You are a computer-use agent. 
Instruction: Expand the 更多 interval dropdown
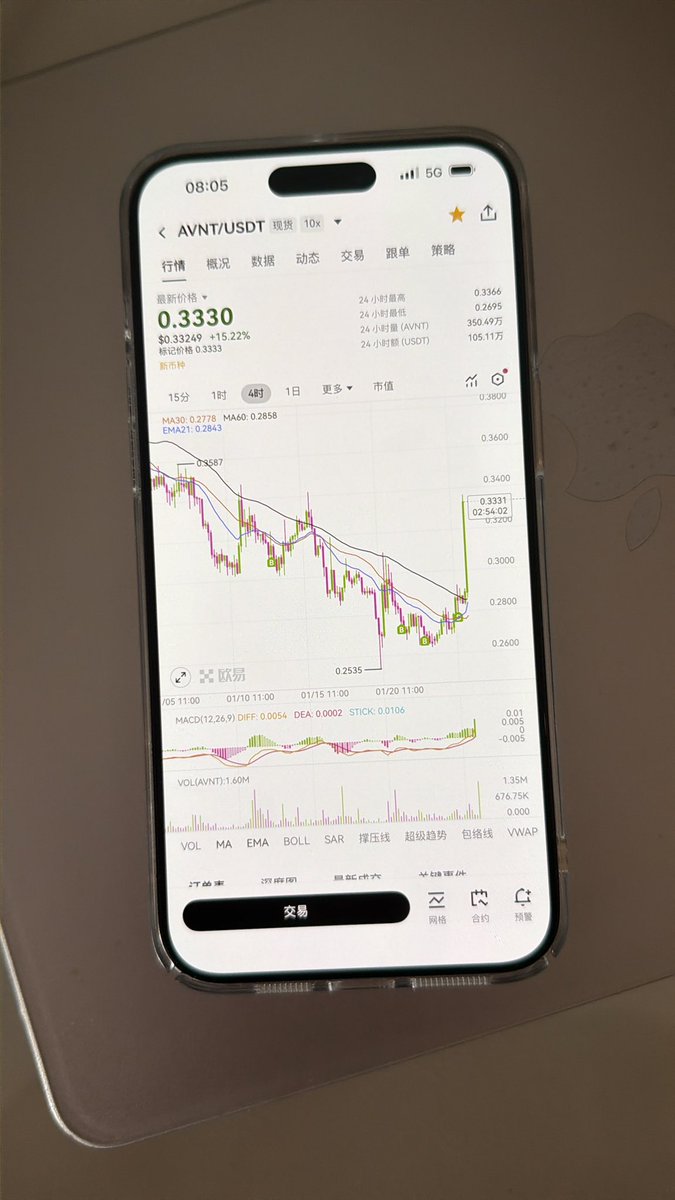[337, 388]
